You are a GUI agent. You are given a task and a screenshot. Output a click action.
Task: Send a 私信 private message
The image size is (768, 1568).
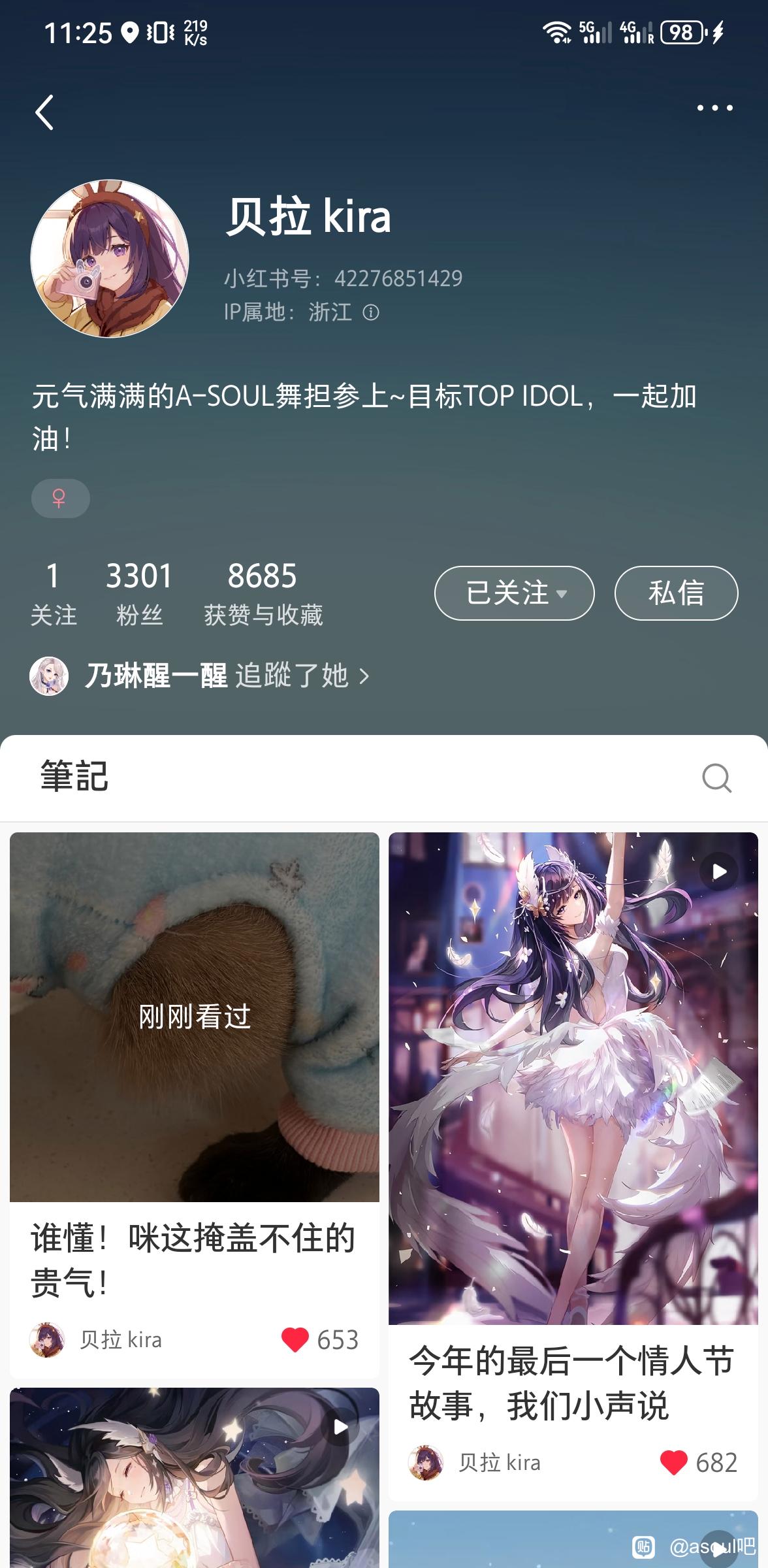[676, 593]
